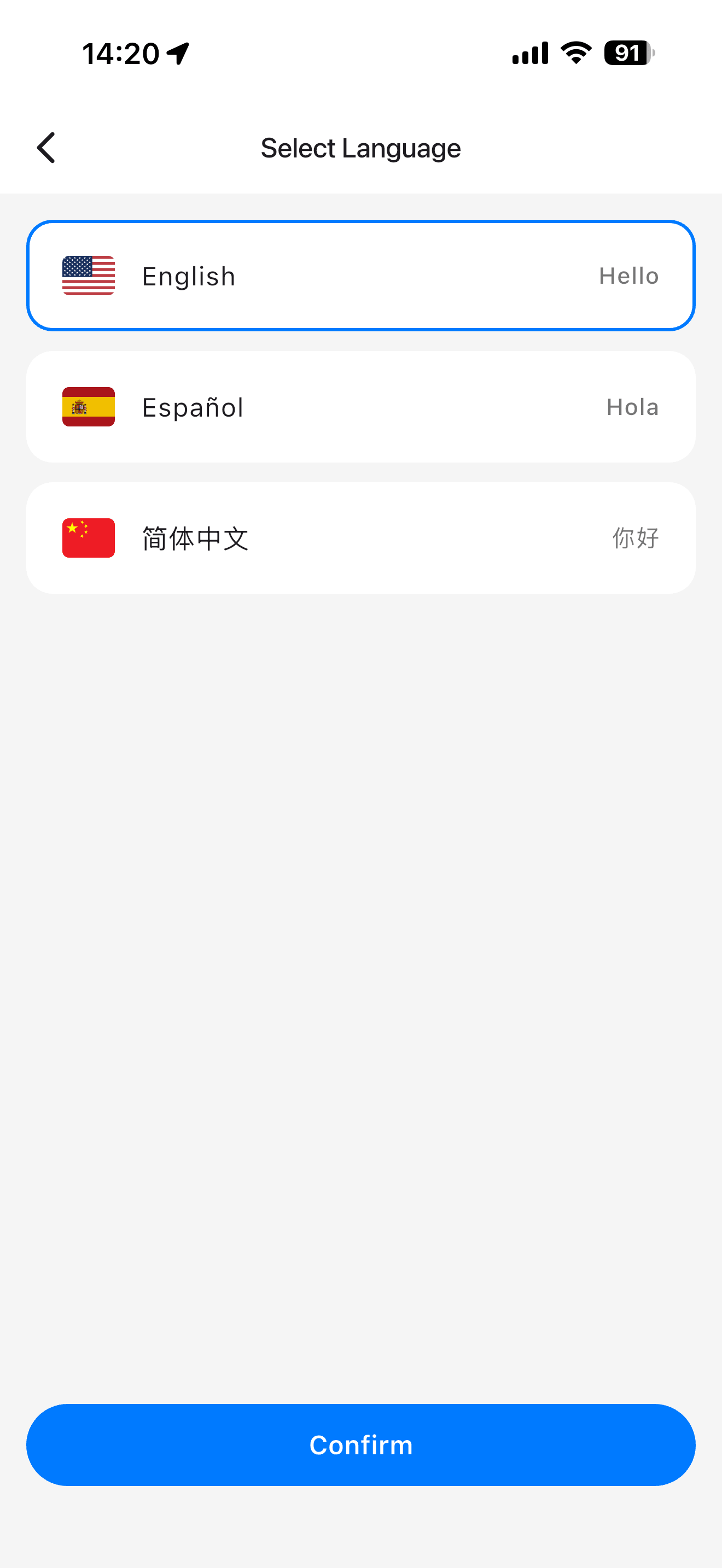
Task: Click the Spain flag icon
Action: tap(88, 407)
